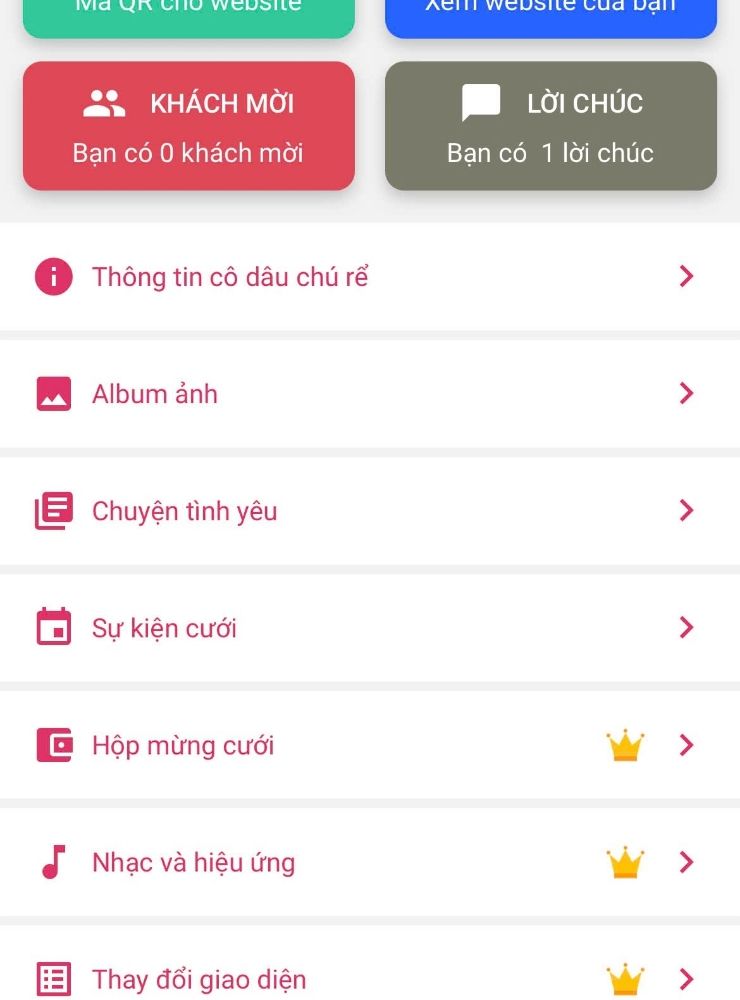740x1000 pixels.
Task: Choose Thay đổi giao diện
Action: point(369,978)
